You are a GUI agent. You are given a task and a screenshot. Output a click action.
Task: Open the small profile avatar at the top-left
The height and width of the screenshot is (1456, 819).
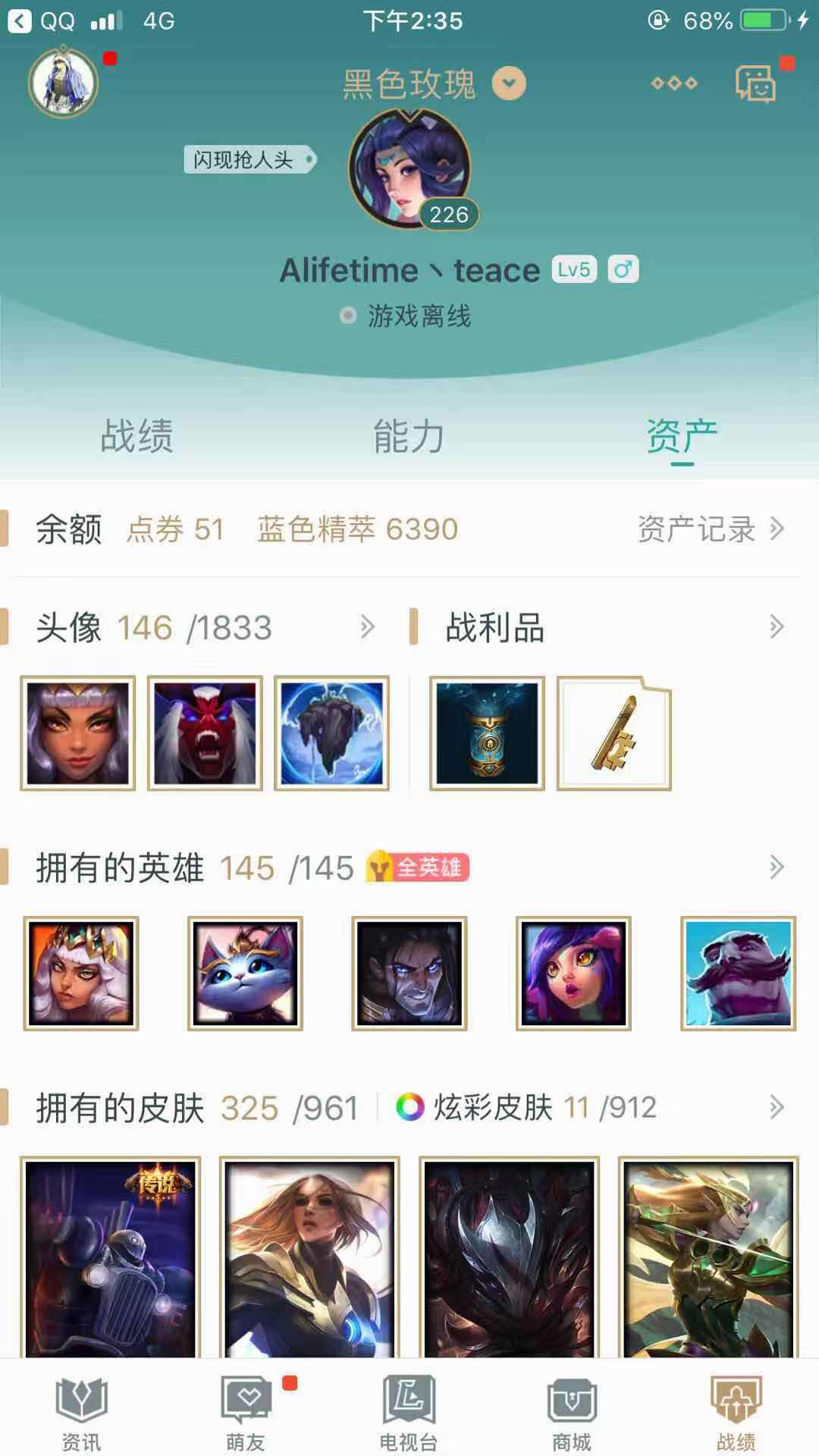(x=64, y=83)
